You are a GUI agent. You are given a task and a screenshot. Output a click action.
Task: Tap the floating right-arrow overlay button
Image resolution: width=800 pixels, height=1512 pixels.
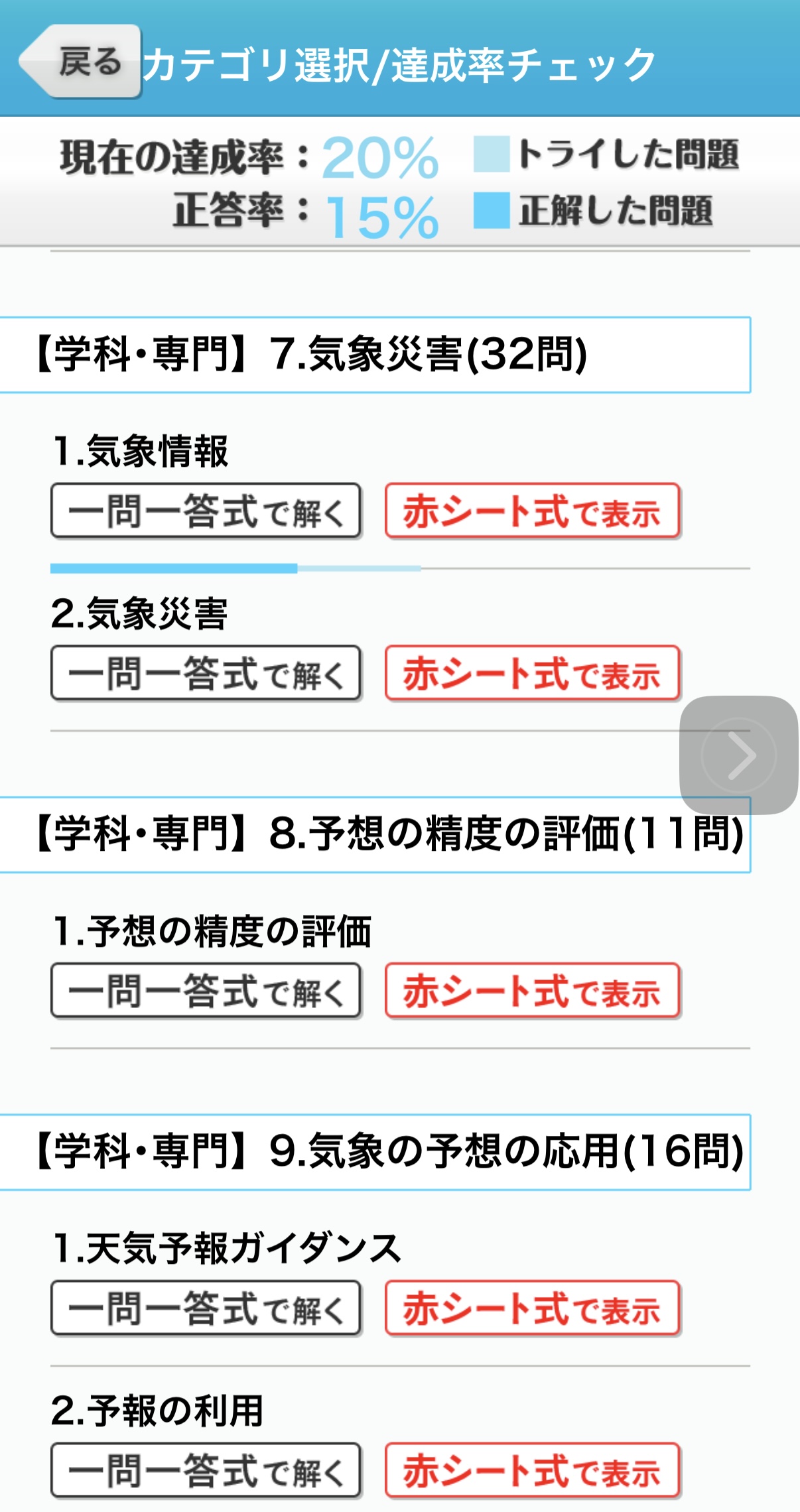click(x=738, y=755)
